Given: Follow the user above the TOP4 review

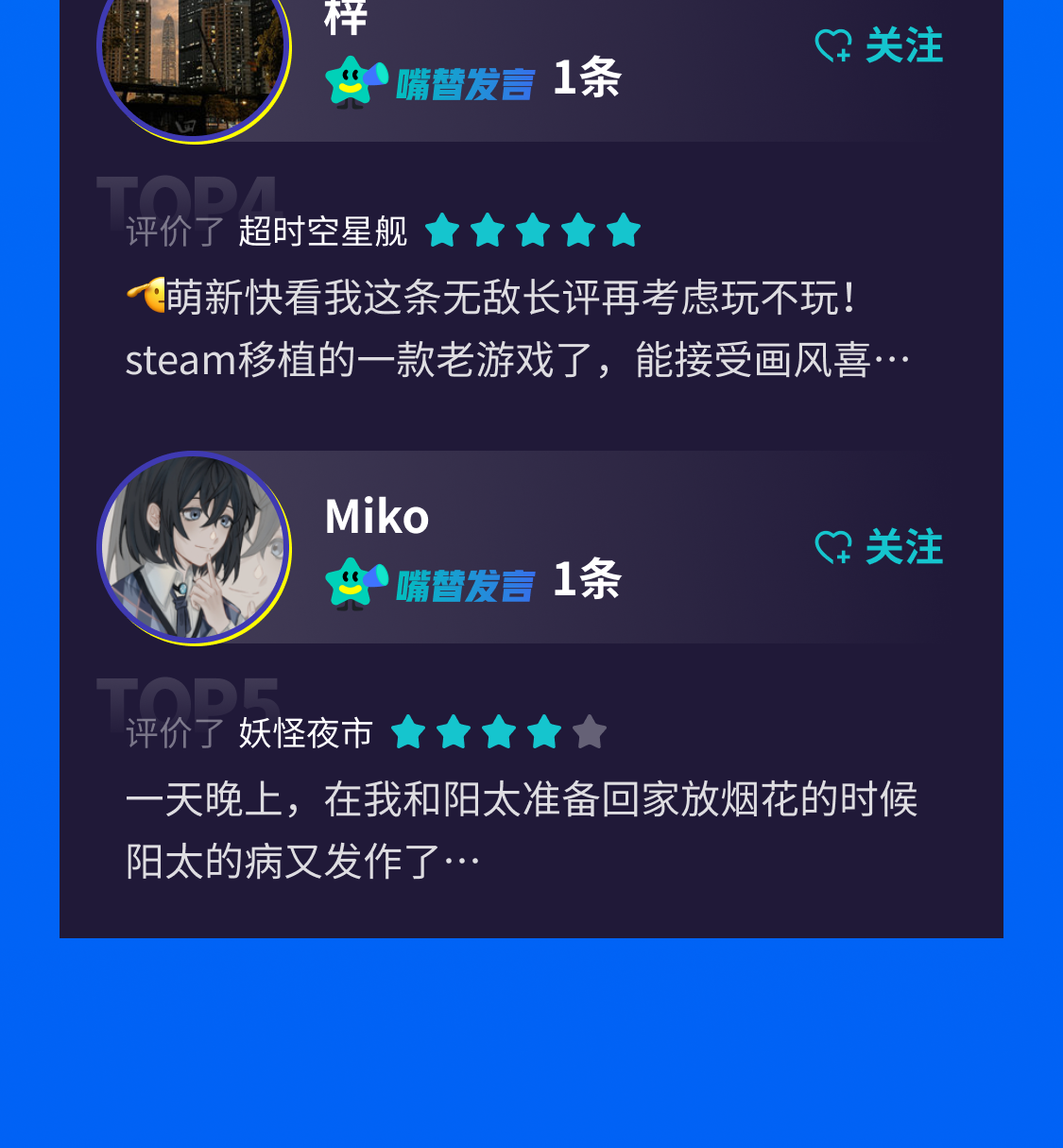Looking at the screenshot, I should click(879, 45).
